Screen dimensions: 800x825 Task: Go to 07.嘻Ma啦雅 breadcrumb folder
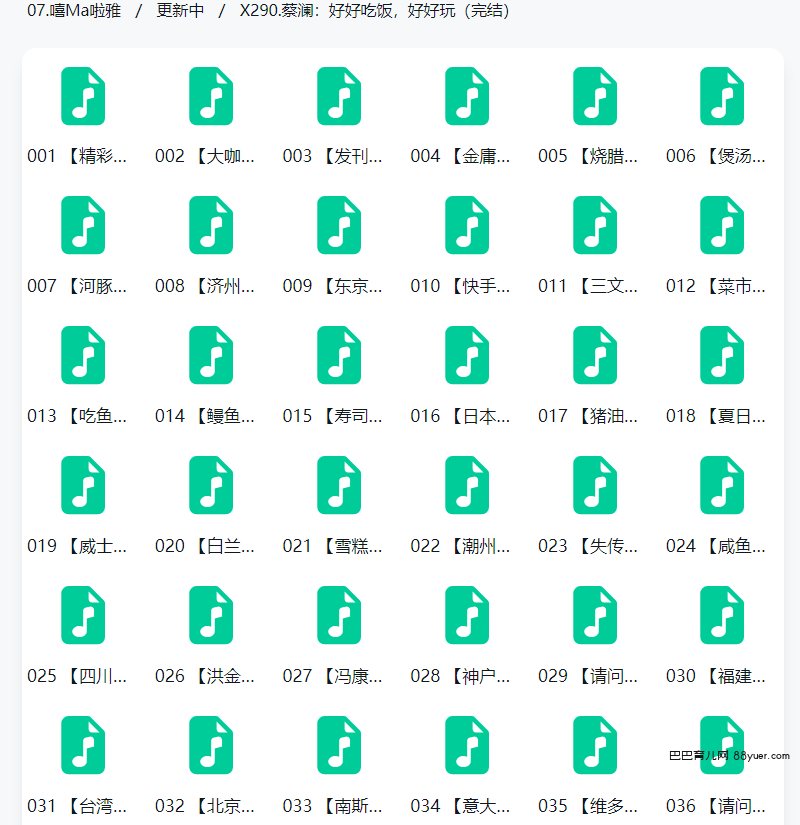coord(74,12)
